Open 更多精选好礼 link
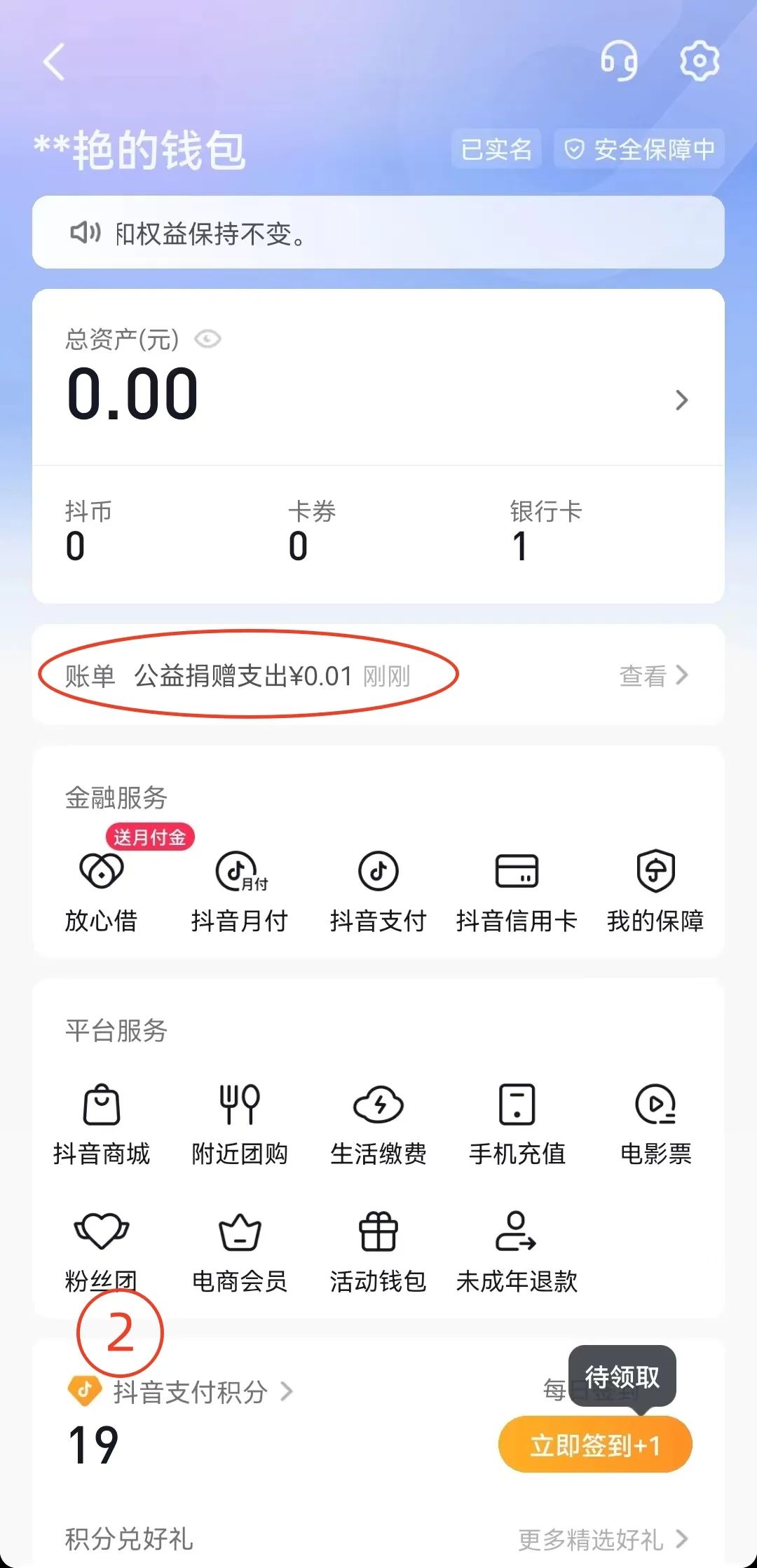 (x=603, y=1539)
